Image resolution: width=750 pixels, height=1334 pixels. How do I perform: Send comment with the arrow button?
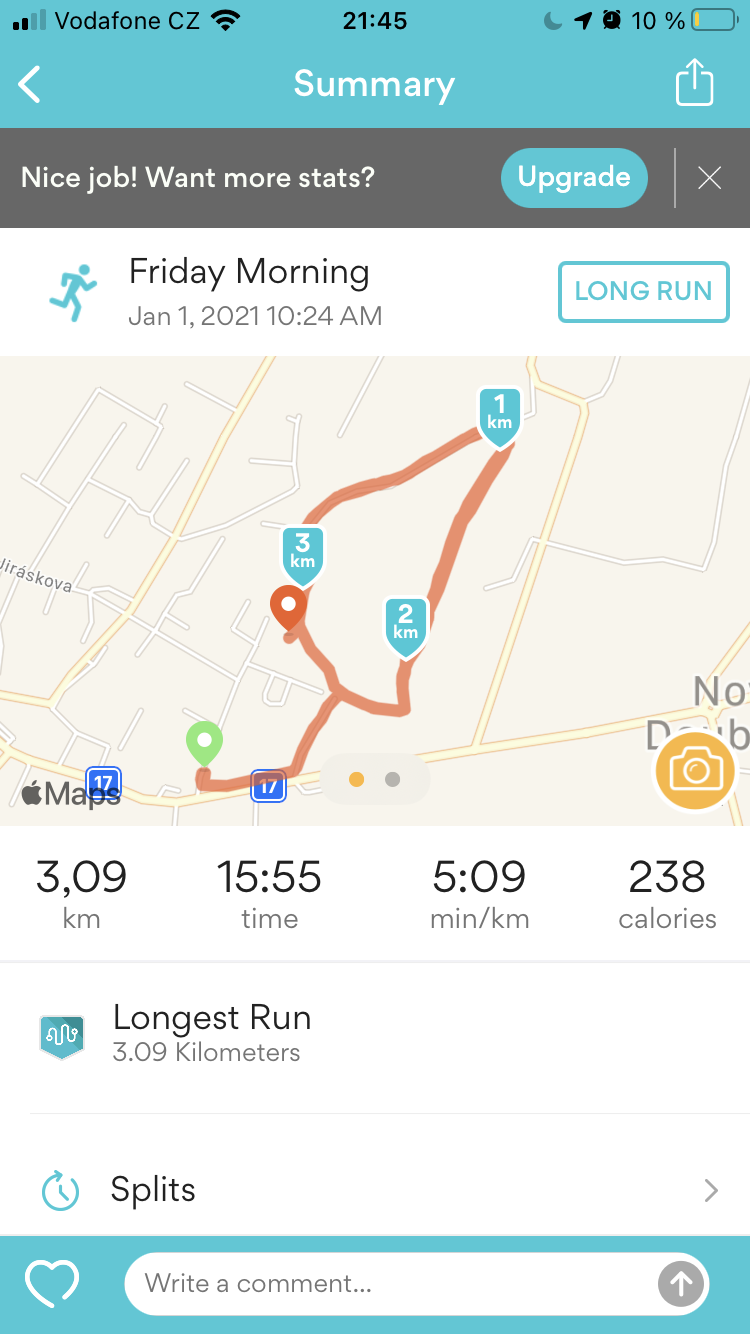pos(681,1284)
